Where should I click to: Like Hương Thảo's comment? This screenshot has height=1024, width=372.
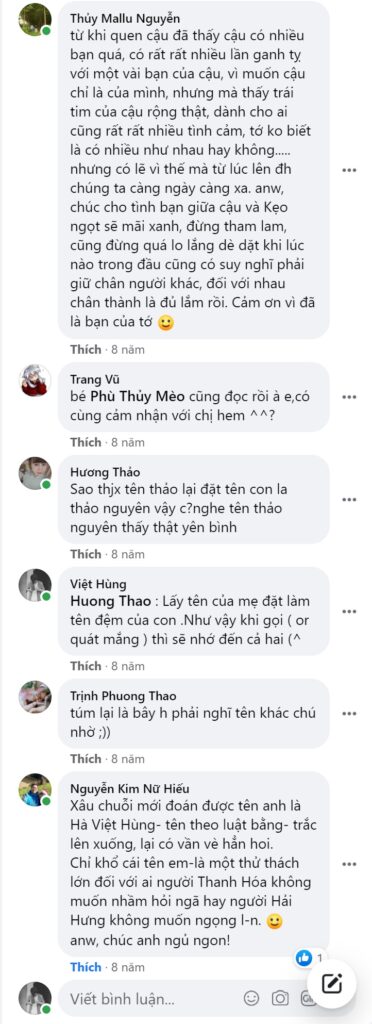(85, 554)
